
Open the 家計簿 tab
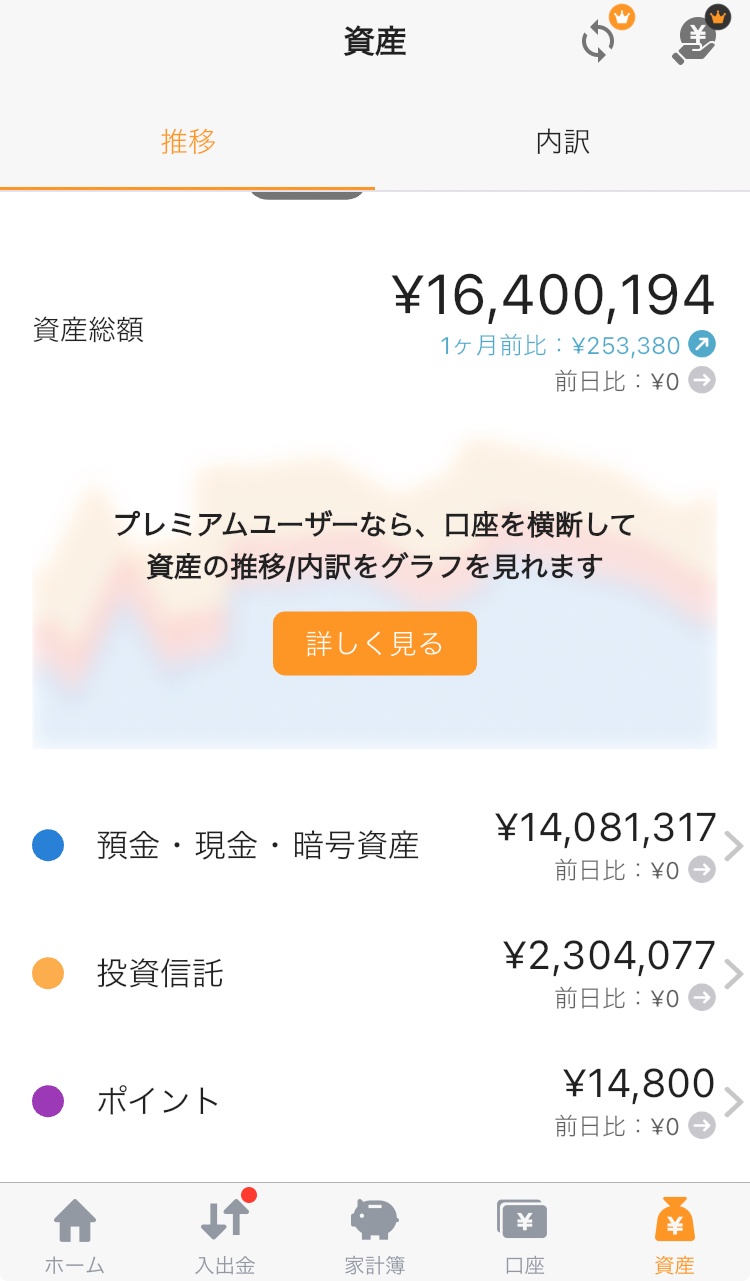tap(375, 1235)
